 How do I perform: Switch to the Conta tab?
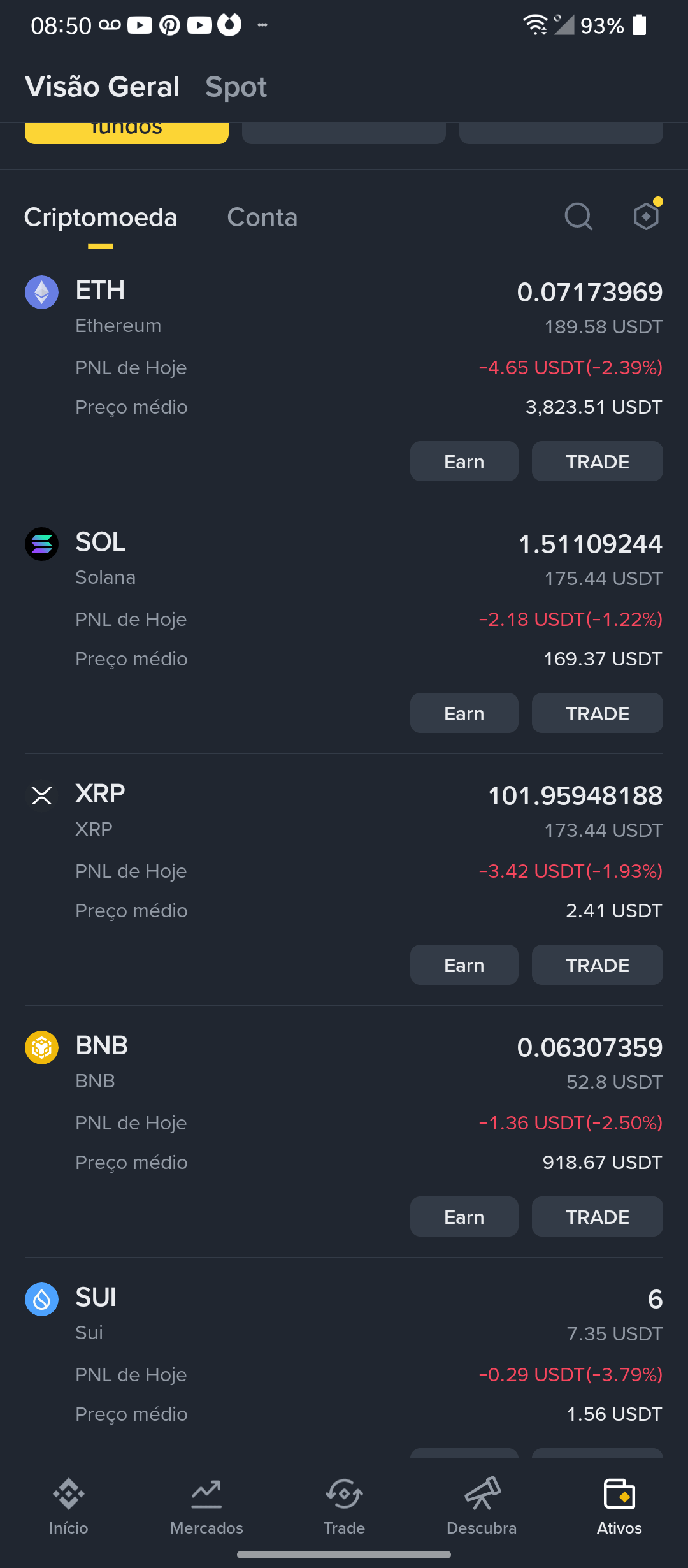tap(262, 217)
